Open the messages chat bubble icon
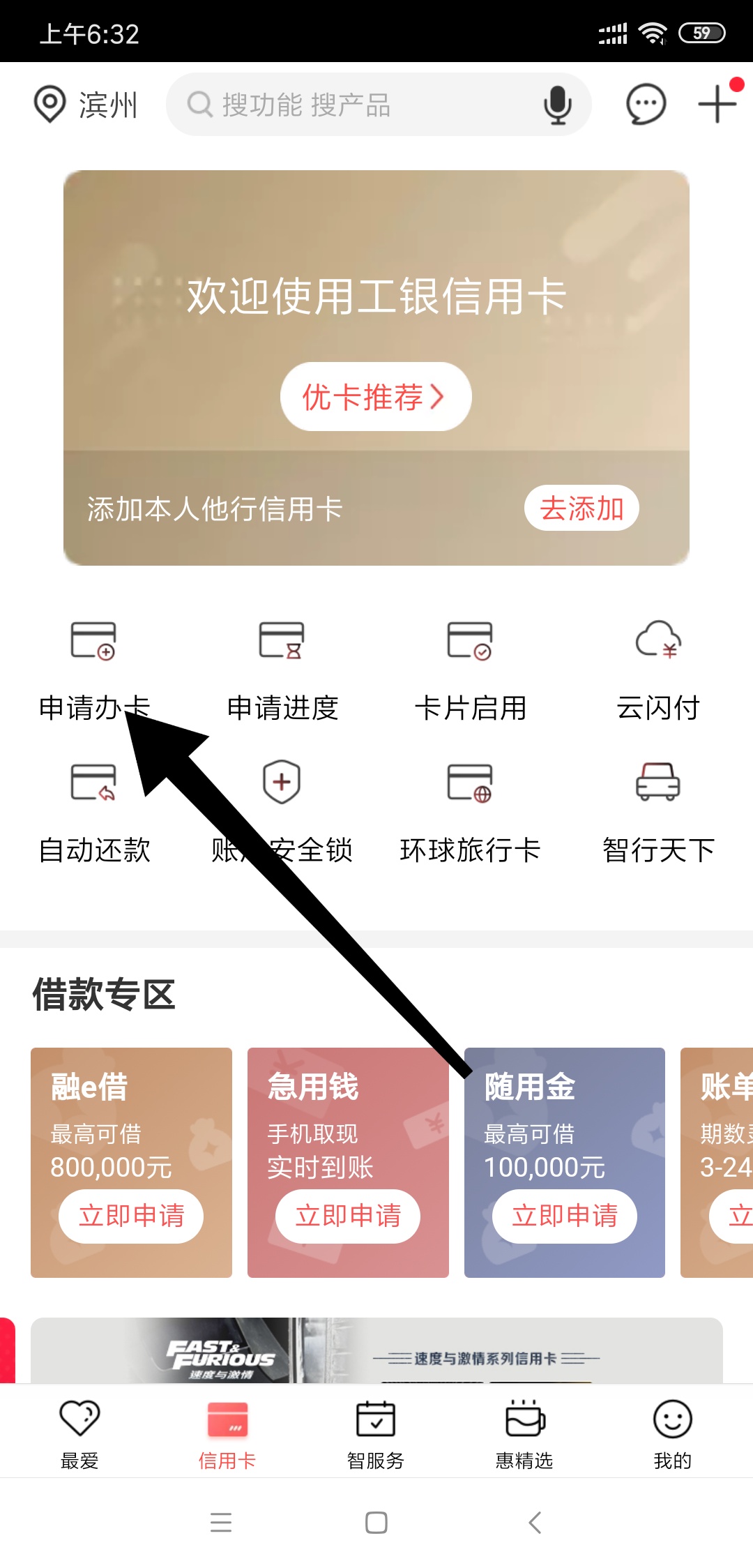 [646, 105]
